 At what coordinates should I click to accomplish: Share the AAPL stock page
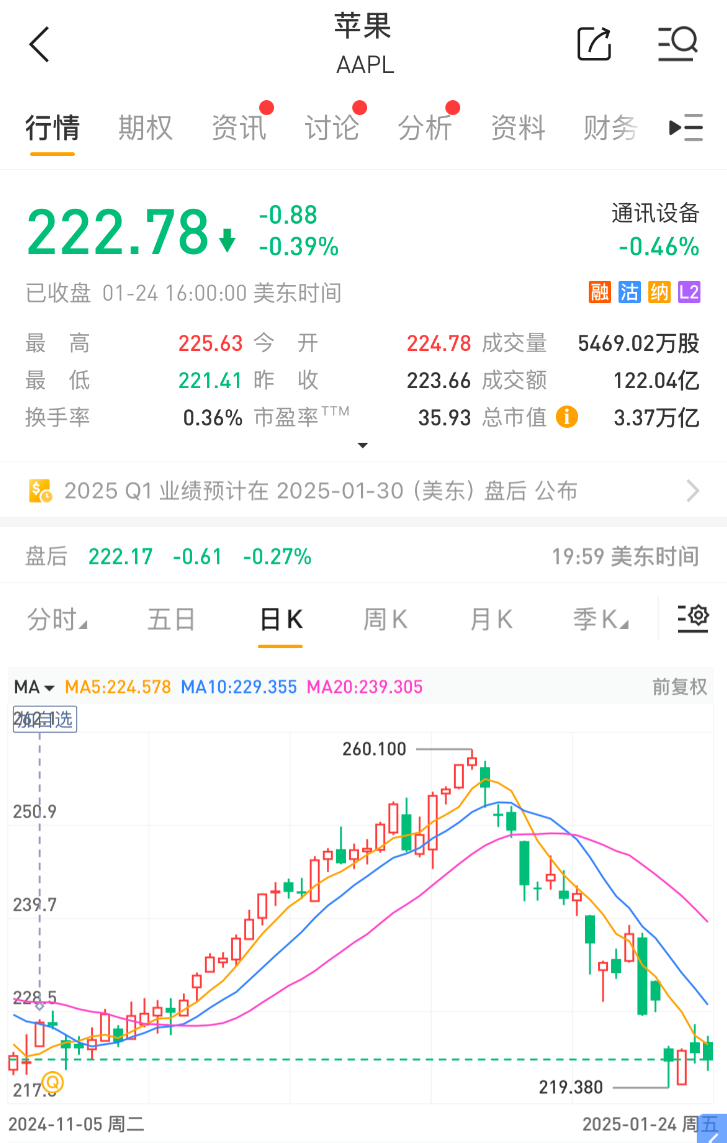tap(594, 43)
